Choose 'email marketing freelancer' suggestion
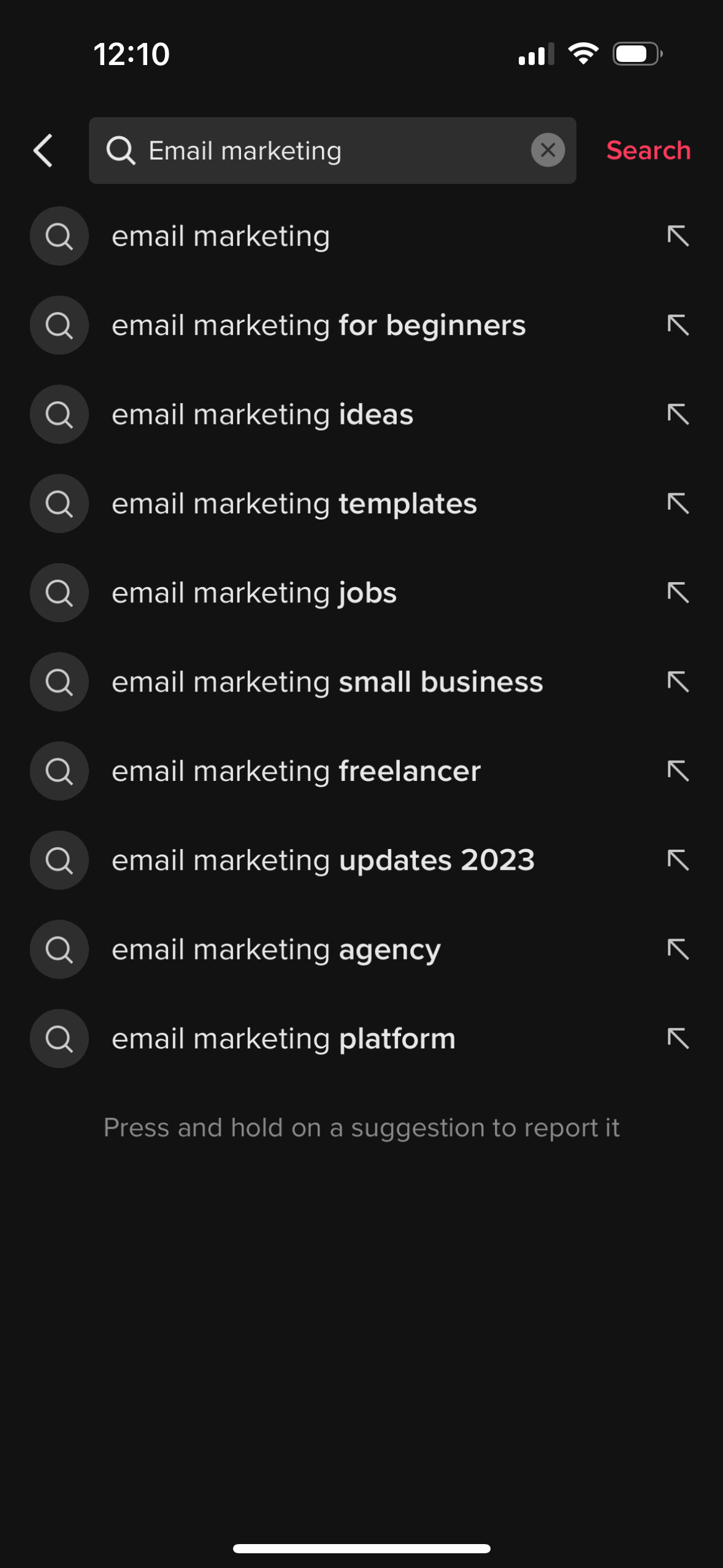Screen dimensions: 723x1568 296,771
